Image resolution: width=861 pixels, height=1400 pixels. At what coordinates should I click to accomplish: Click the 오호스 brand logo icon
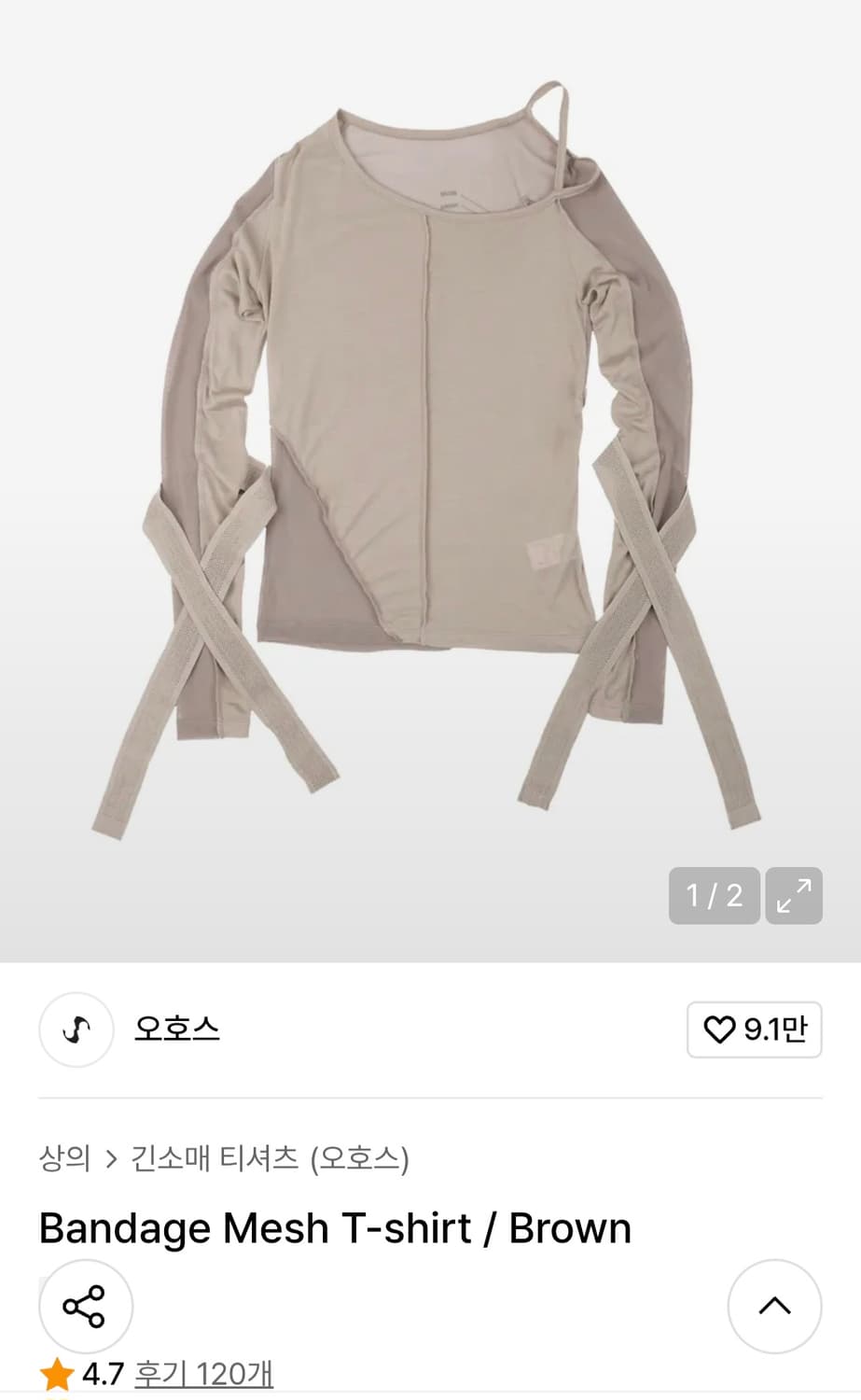[x=76, y=1030]
